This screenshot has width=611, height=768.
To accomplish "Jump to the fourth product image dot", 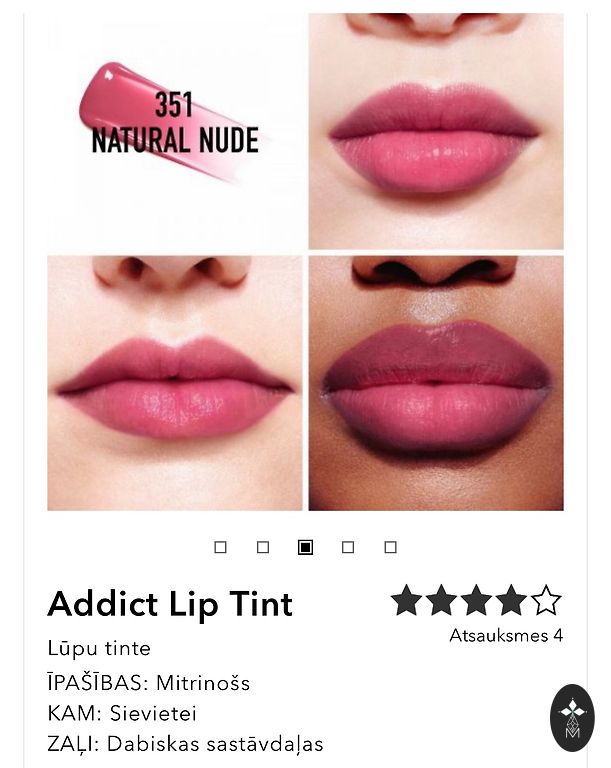I will (x=348, y=547).
